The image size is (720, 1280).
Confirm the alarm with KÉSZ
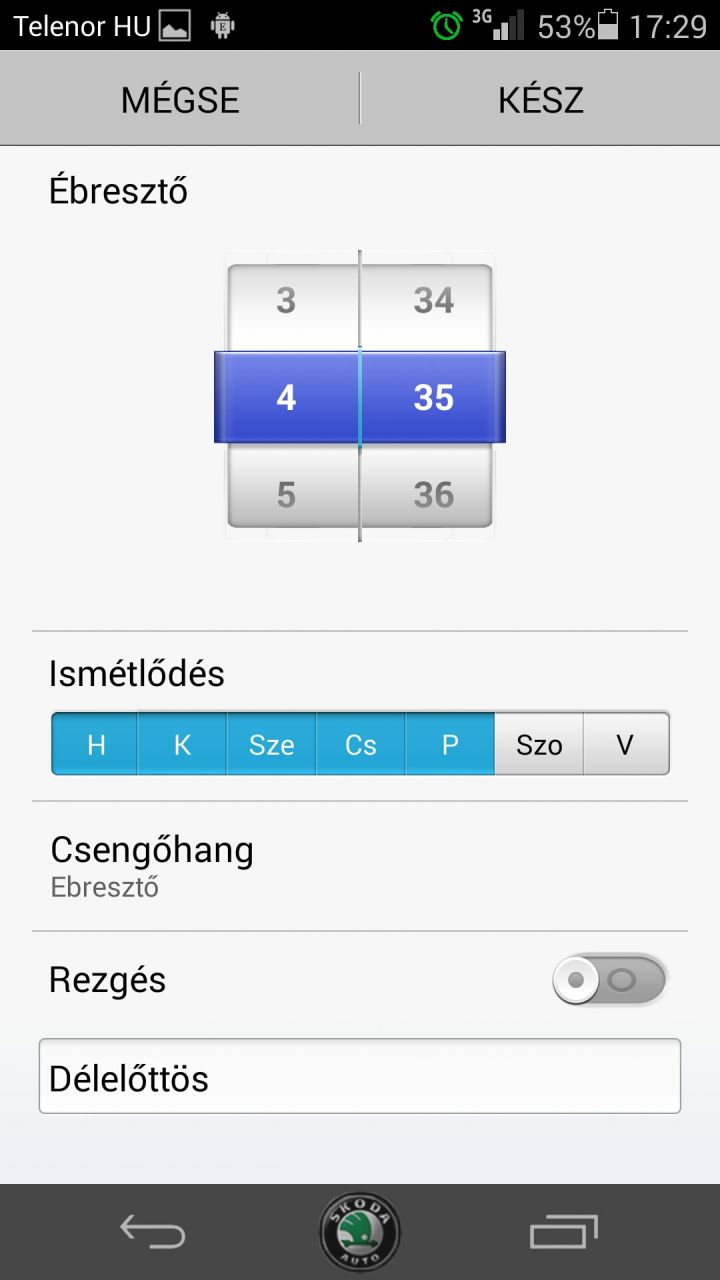[x=541, y=99]
